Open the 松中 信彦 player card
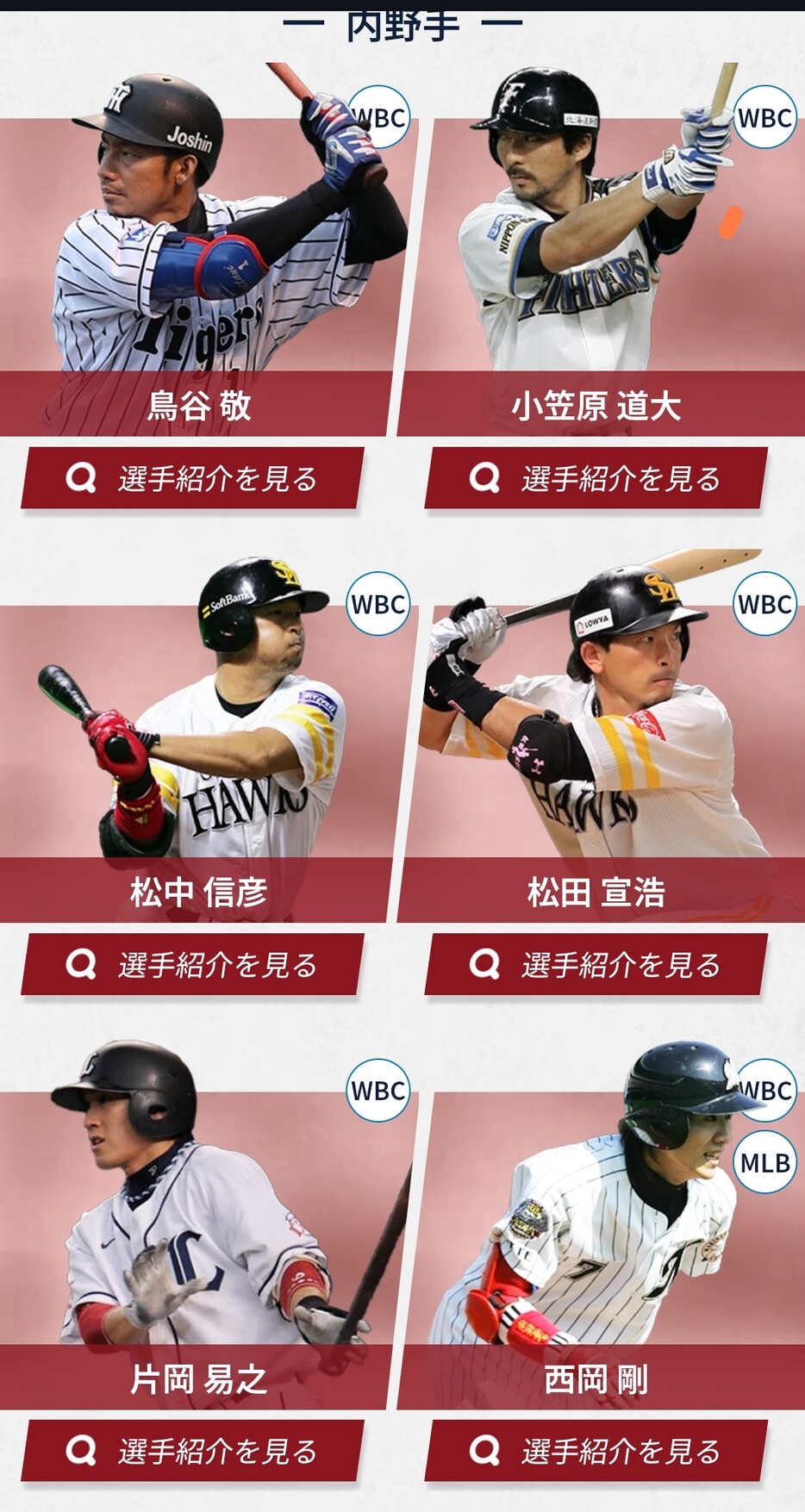Screen dimensions: 805x1512 [203, 738]
